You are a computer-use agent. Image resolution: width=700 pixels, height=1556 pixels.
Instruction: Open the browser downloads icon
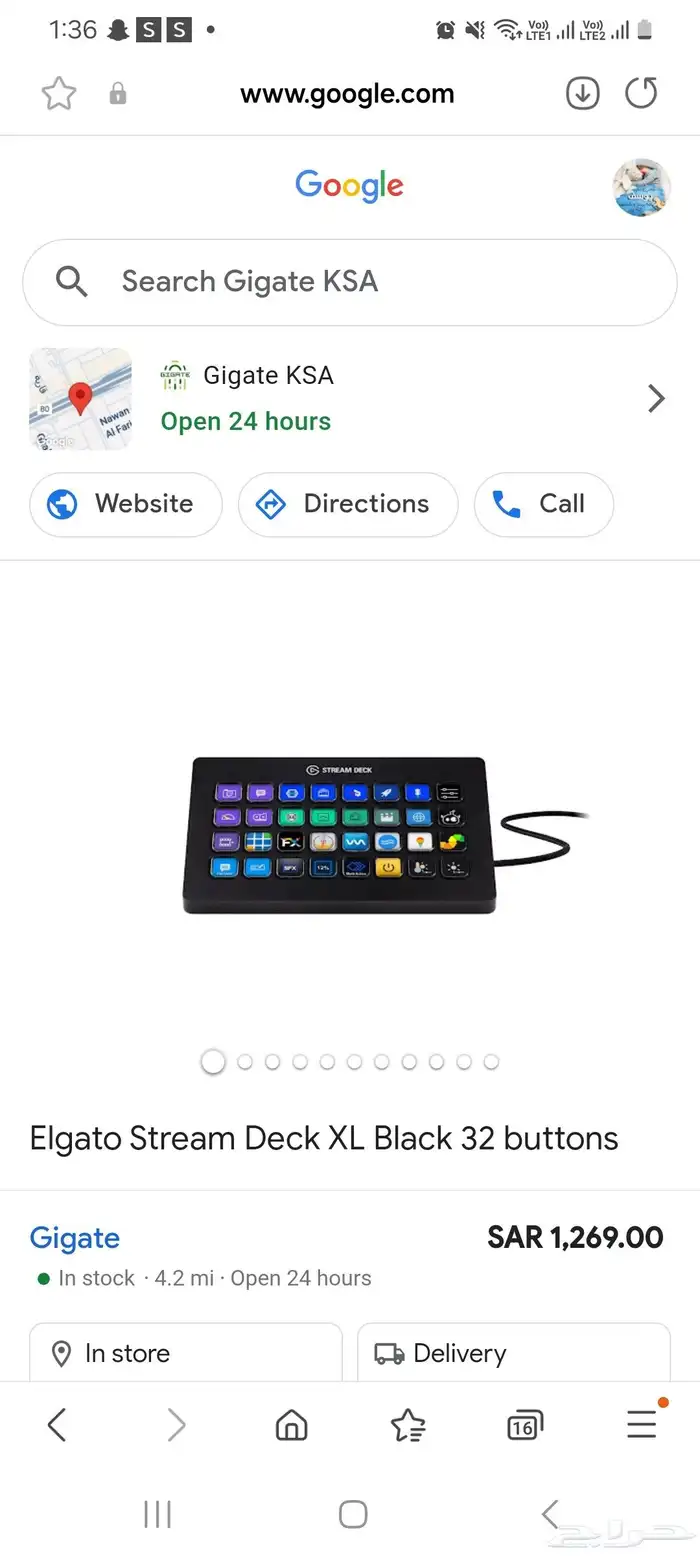point(582,94)
